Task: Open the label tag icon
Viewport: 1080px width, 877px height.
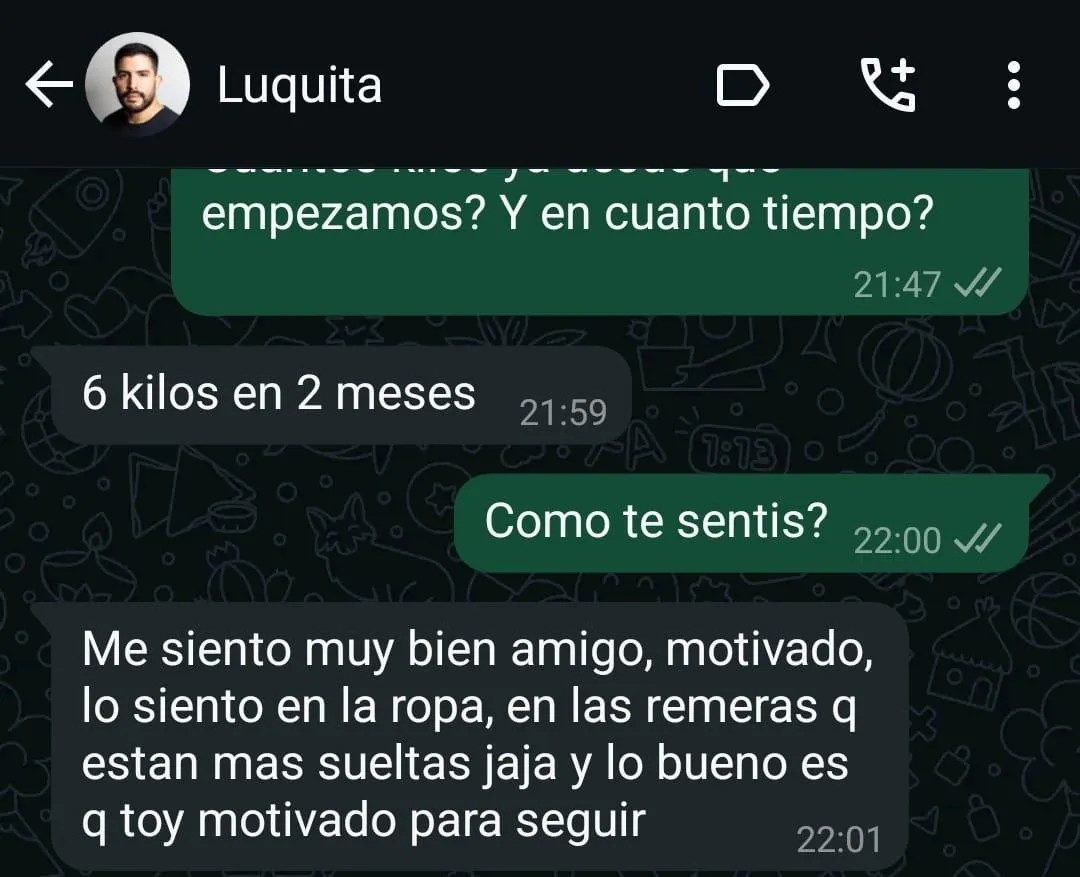Action: pyautogui.click(x=742, y=85)
